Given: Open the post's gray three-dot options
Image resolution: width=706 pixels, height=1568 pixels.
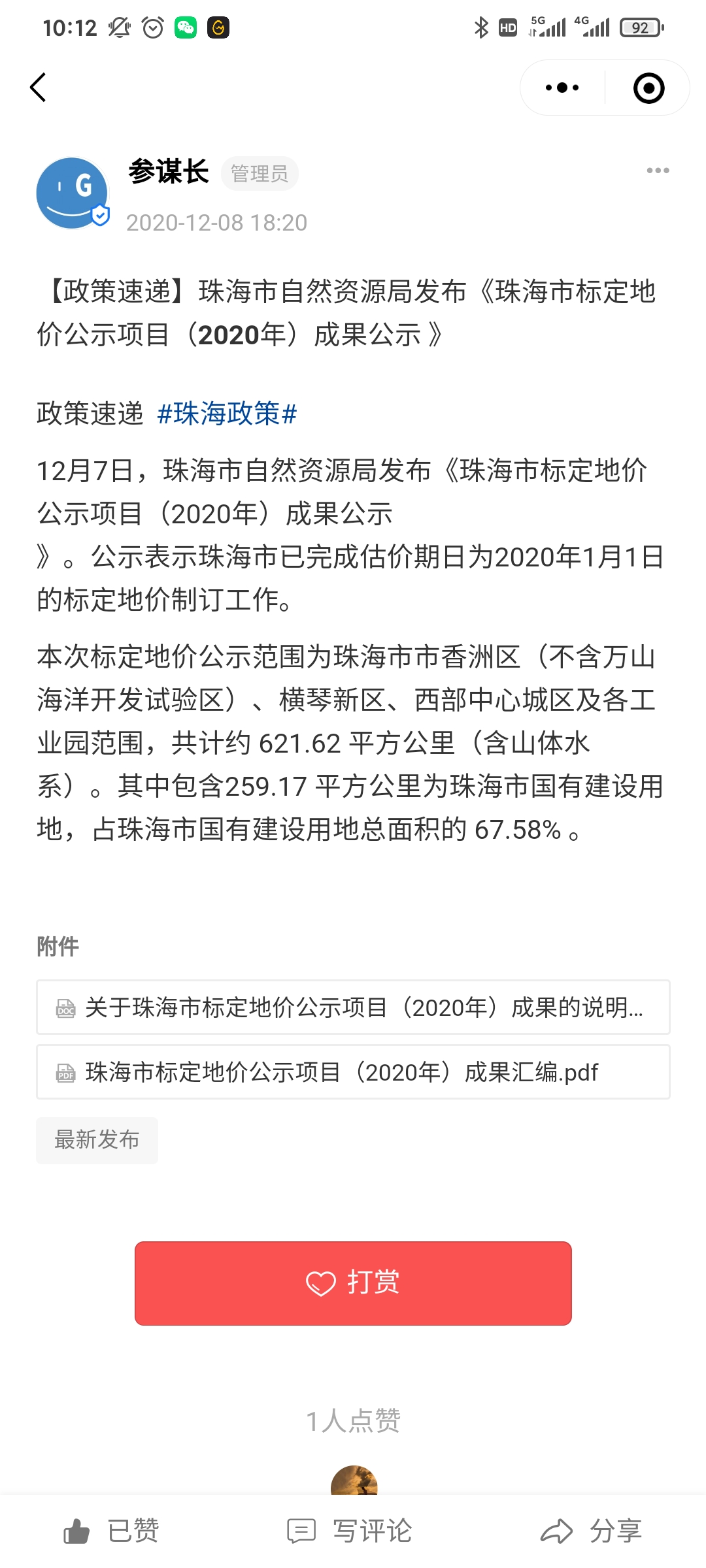Looking at the screenshot, I should (658, 171).
